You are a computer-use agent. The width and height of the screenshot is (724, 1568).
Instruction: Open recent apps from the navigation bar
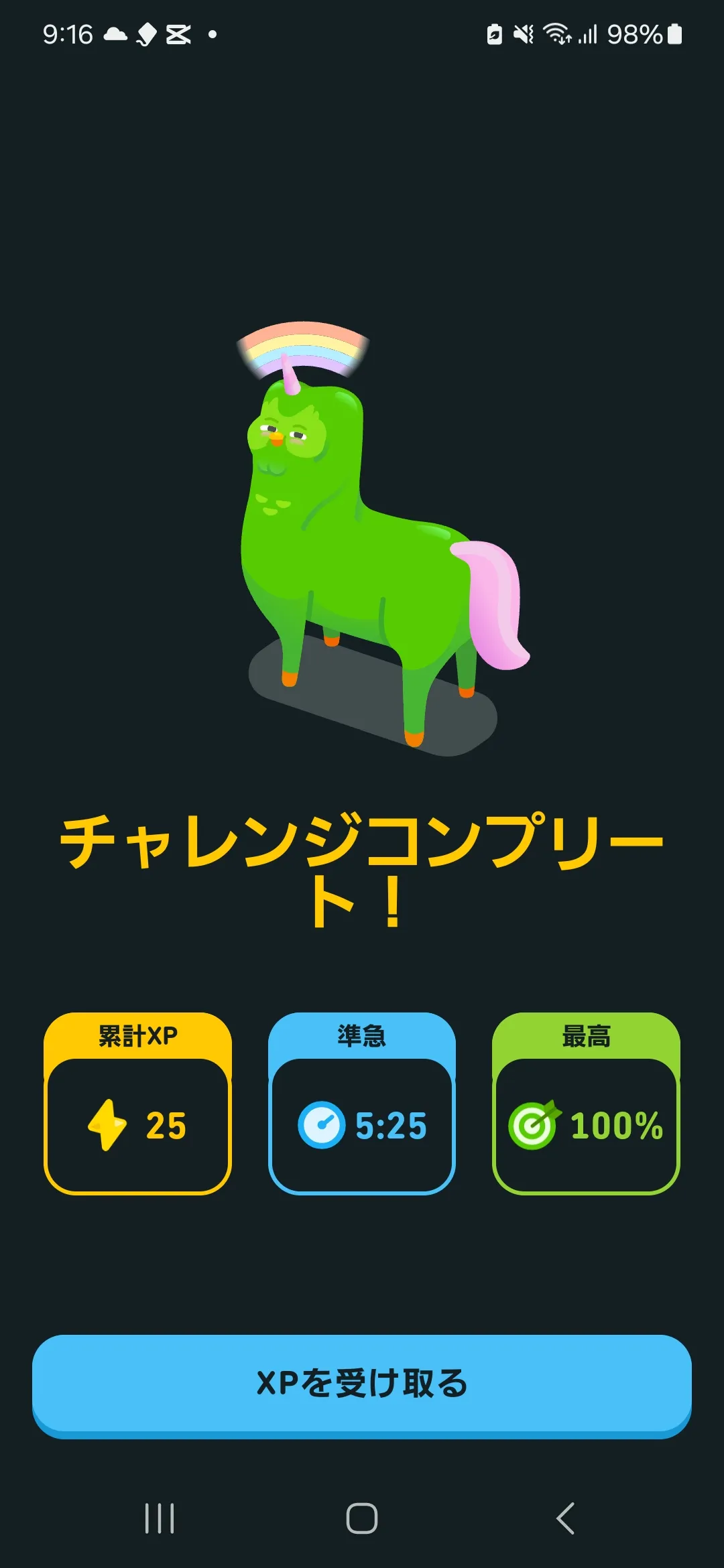point(160,1518)
